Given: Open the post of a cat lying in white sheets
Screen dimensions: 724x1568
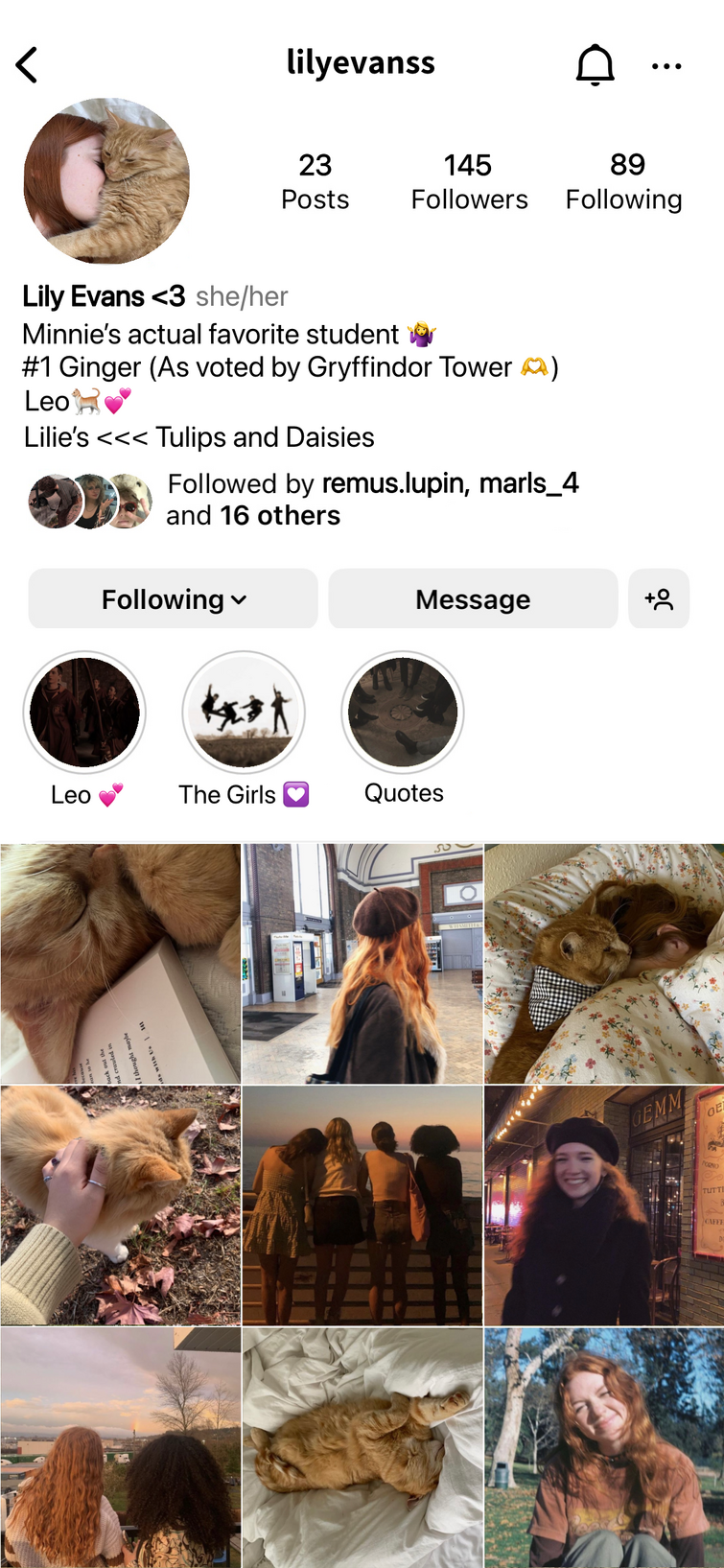Looking at the screenshot, I should [x=362, y=1447].
